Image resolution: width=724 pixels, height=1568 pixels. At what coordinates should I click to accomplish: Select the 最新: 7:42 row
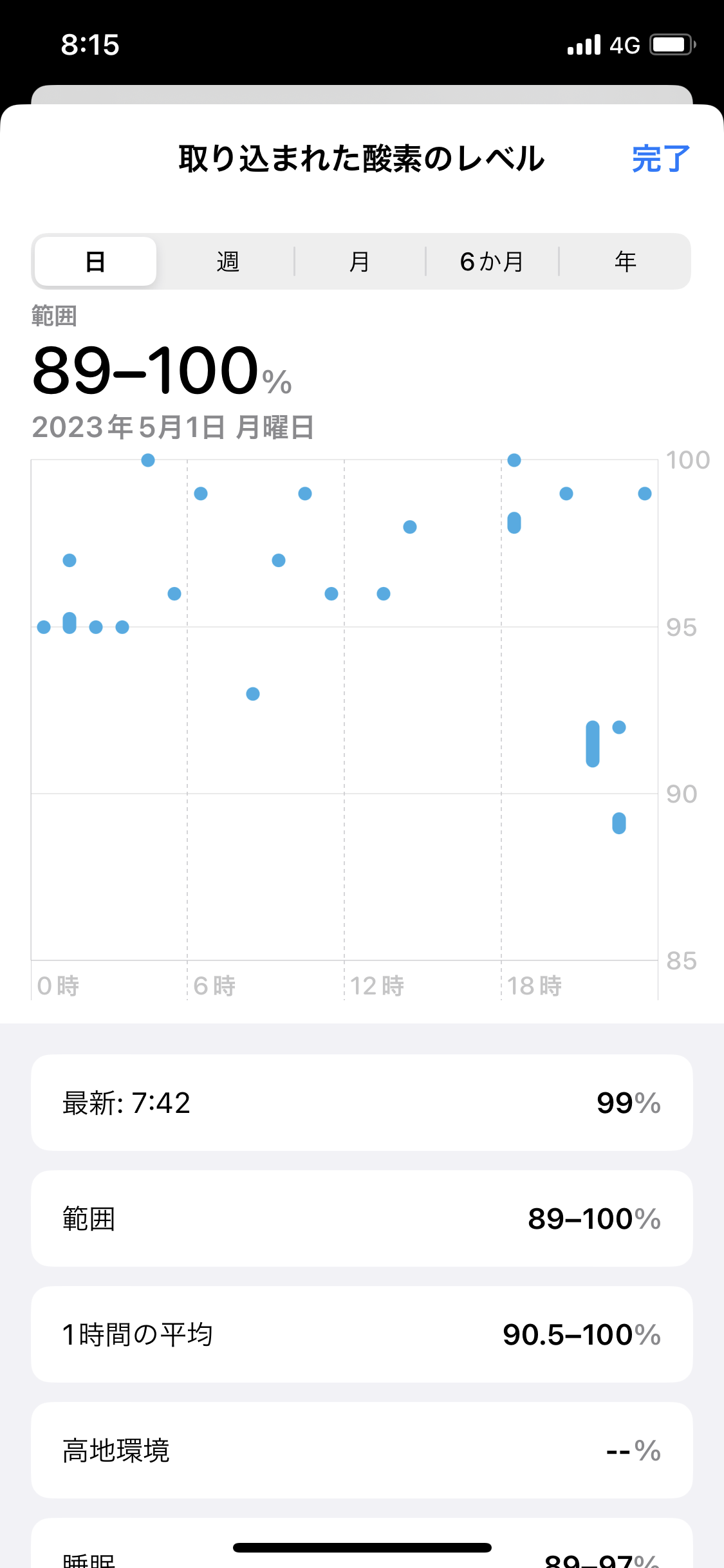click(362, 1103)
